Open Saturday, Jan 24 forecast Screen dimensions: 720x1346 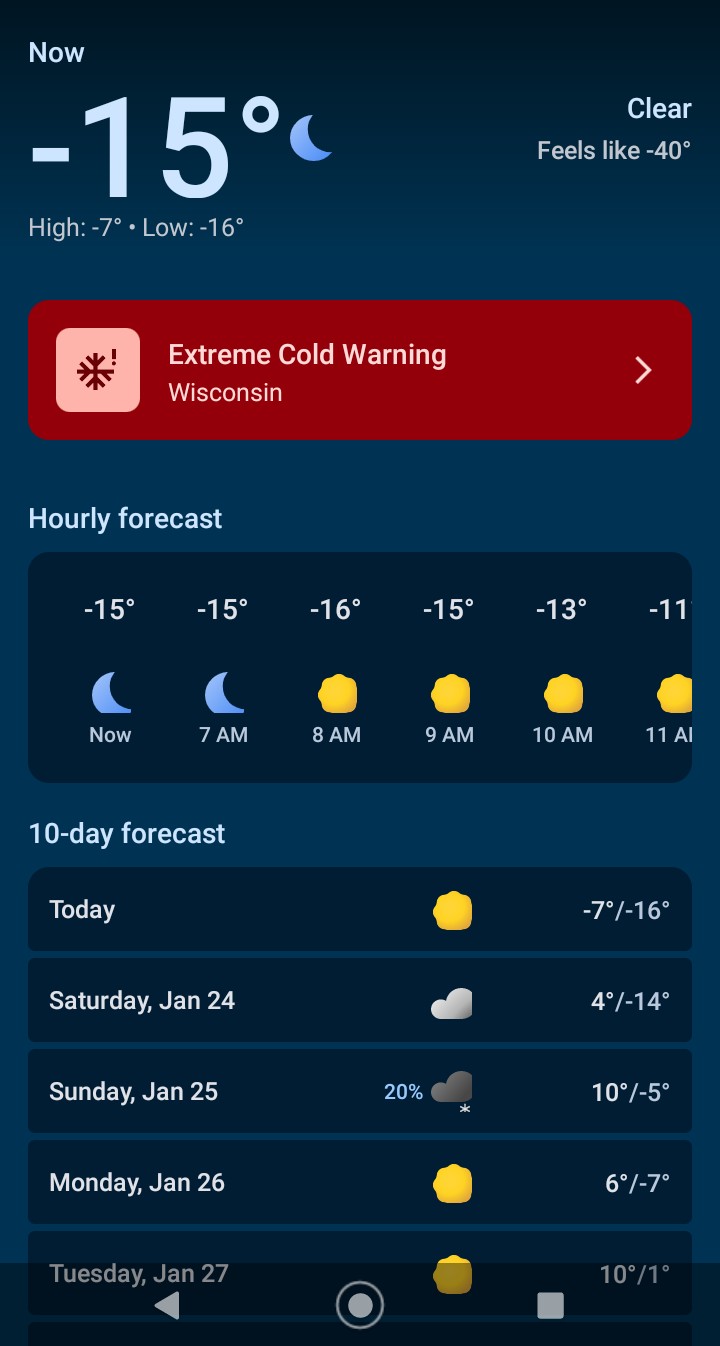click(360, 1001)
